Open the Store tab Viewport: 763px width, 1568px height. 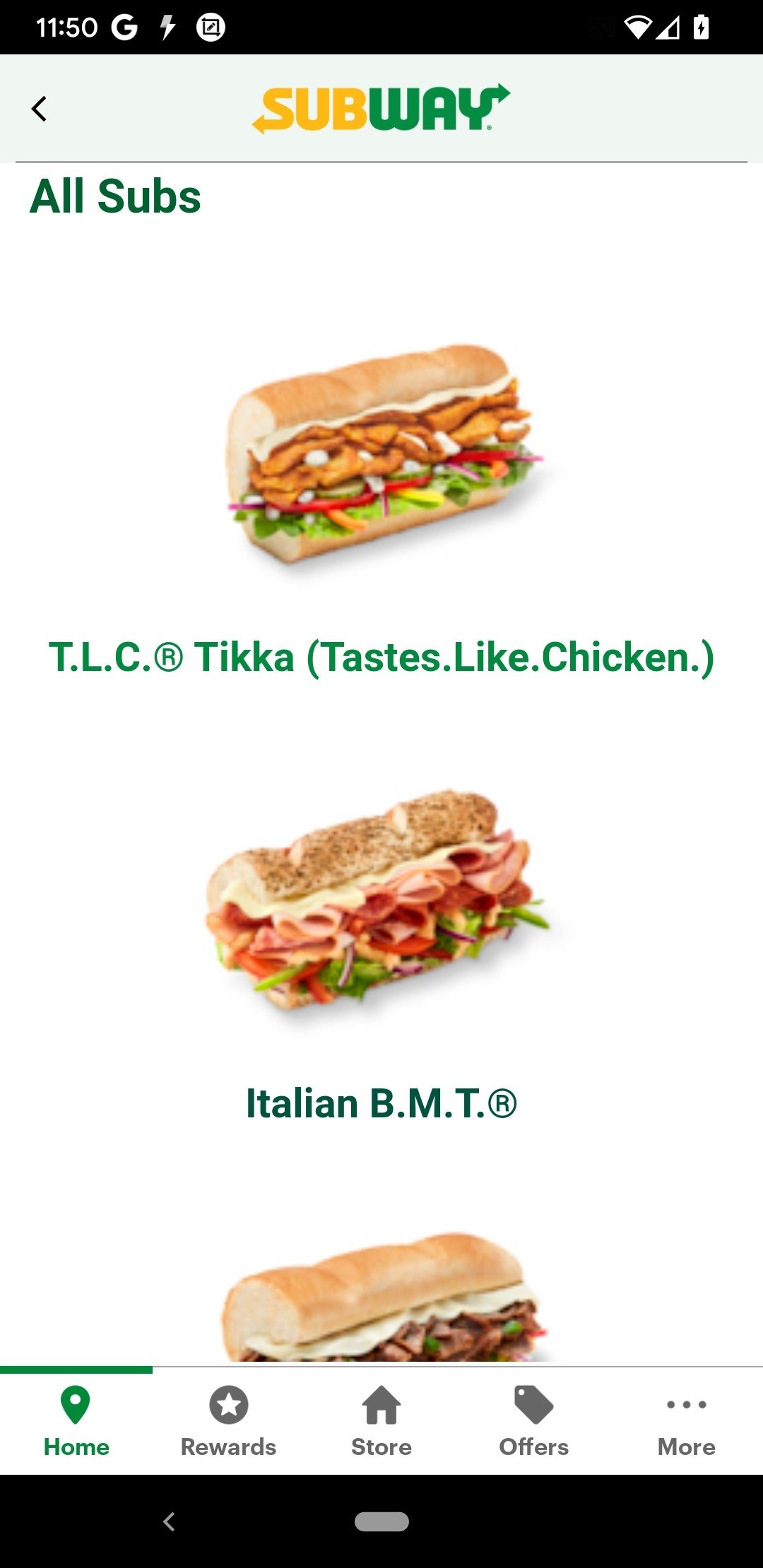click(x=381, y=1421)
